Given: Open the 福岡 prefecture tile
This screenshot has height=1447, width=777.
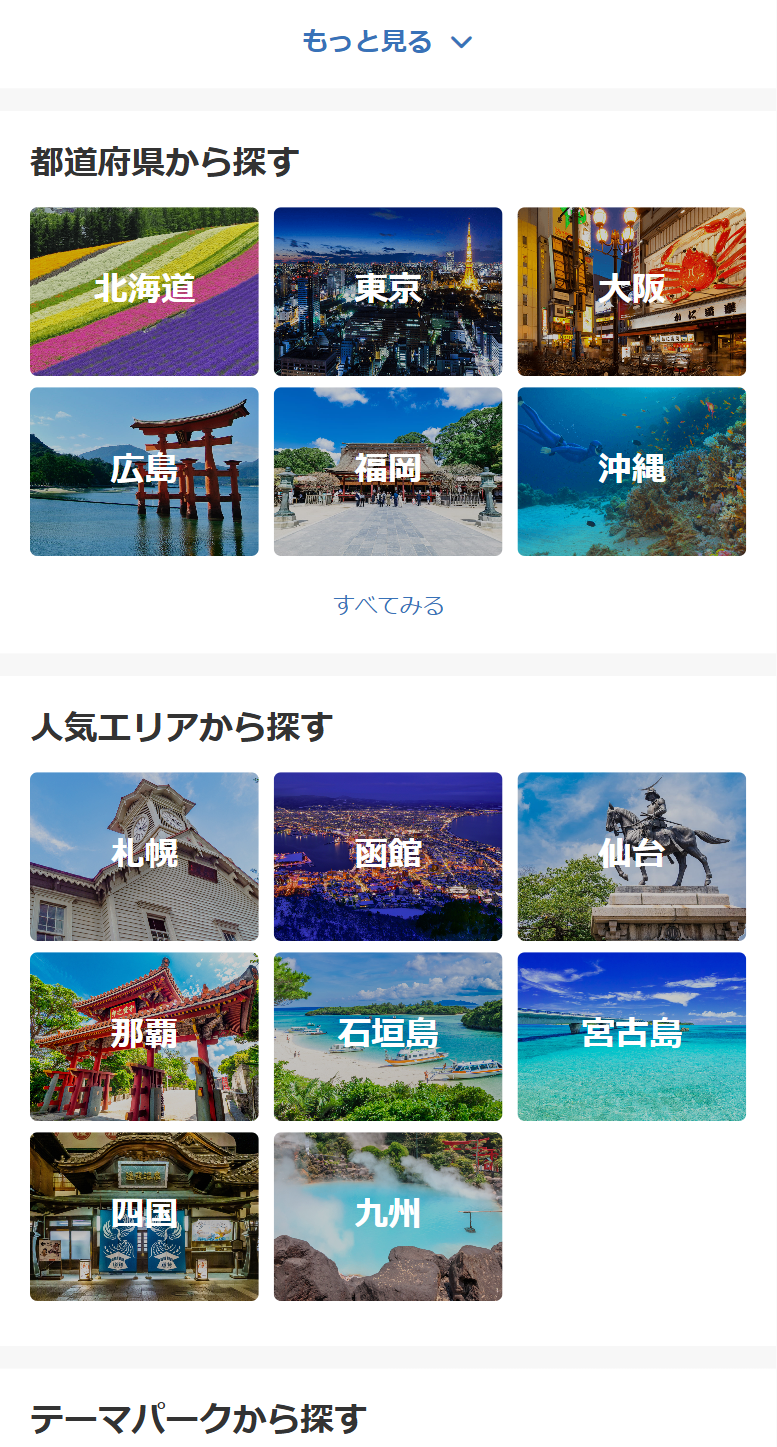Looking at the screenshot, I should coord(388,471).
